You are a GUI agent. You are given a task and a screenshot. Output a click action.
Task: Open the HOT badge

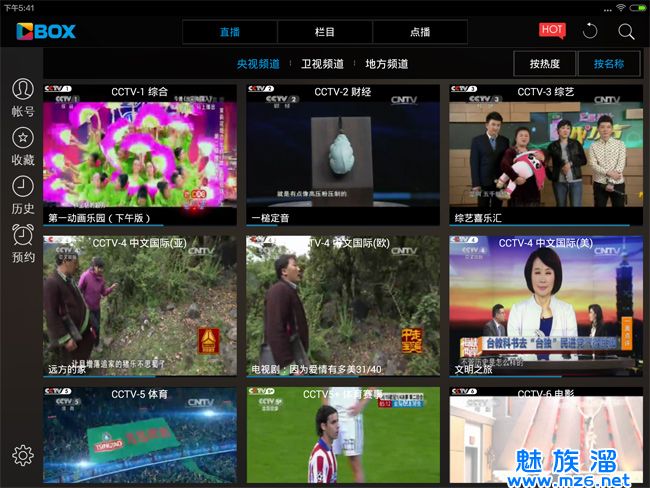(552, 30)
